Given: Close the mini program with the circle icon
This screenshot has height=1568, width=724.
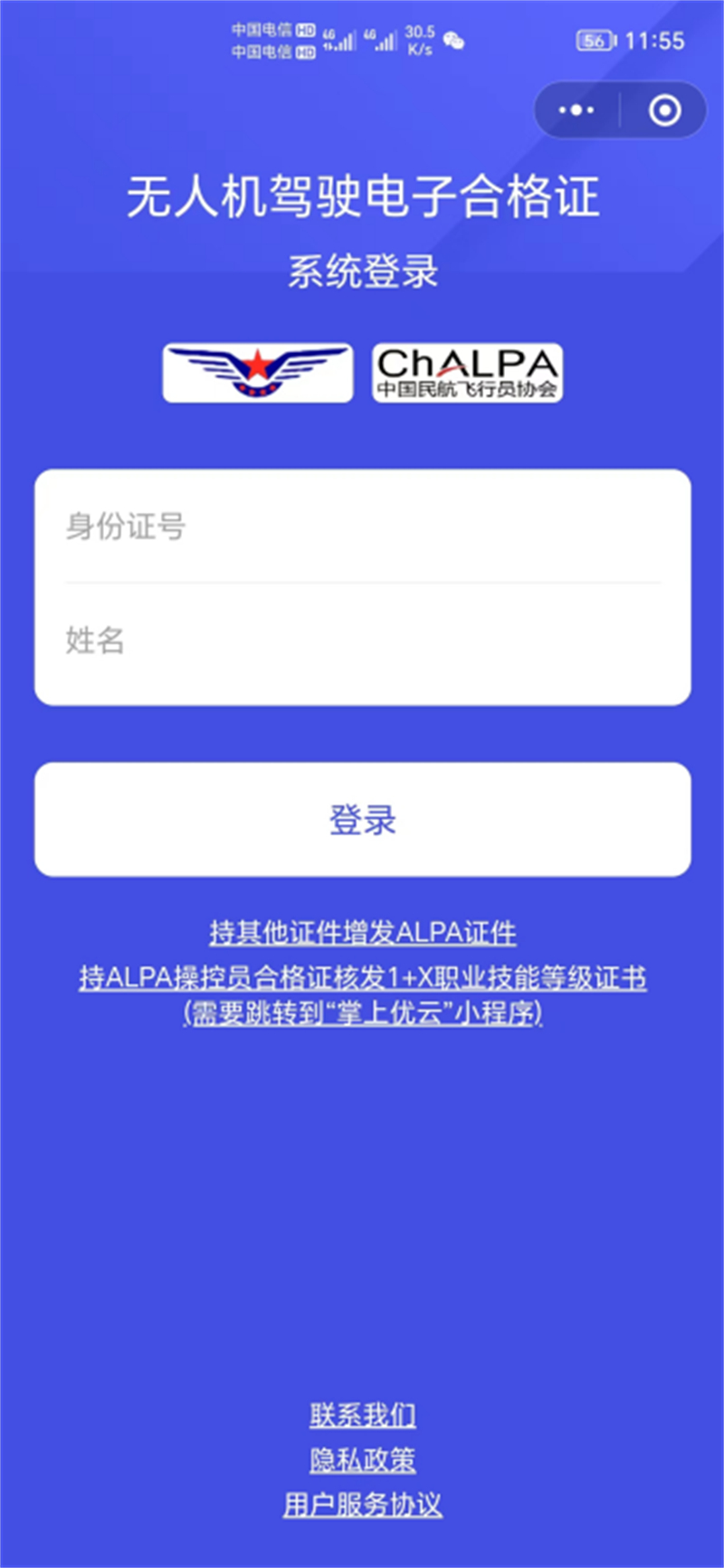Looking at the screenshot, I should click(665, 110).
